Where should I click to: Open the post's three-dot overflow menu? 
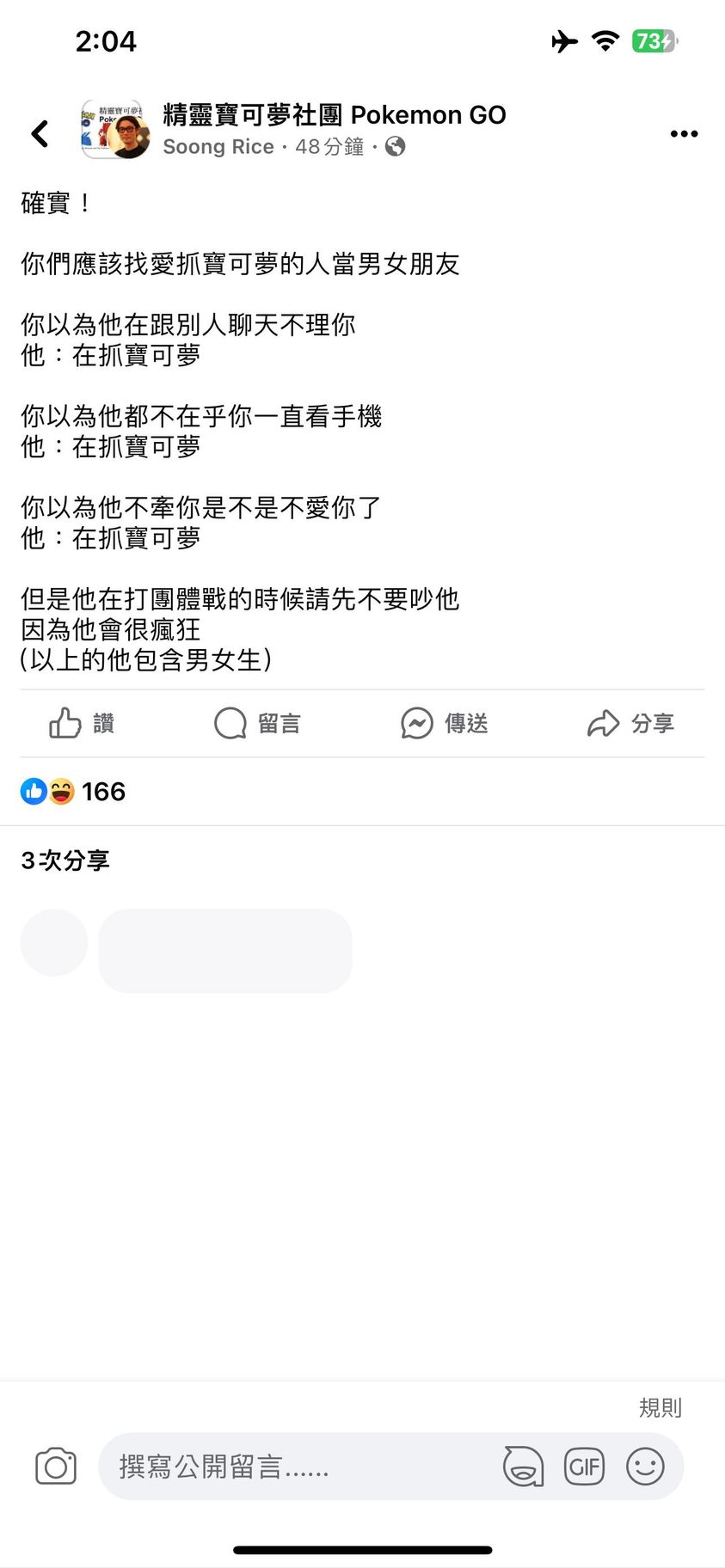tap(684, 133)
